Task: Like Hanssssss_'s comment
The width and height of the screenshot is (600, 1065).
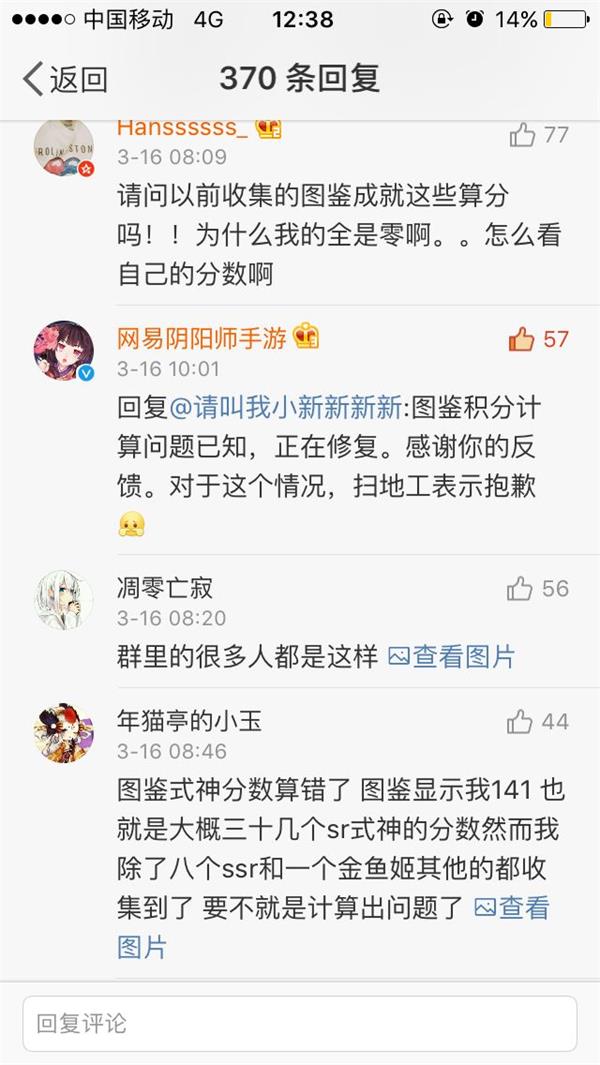Action: (522, 135)
